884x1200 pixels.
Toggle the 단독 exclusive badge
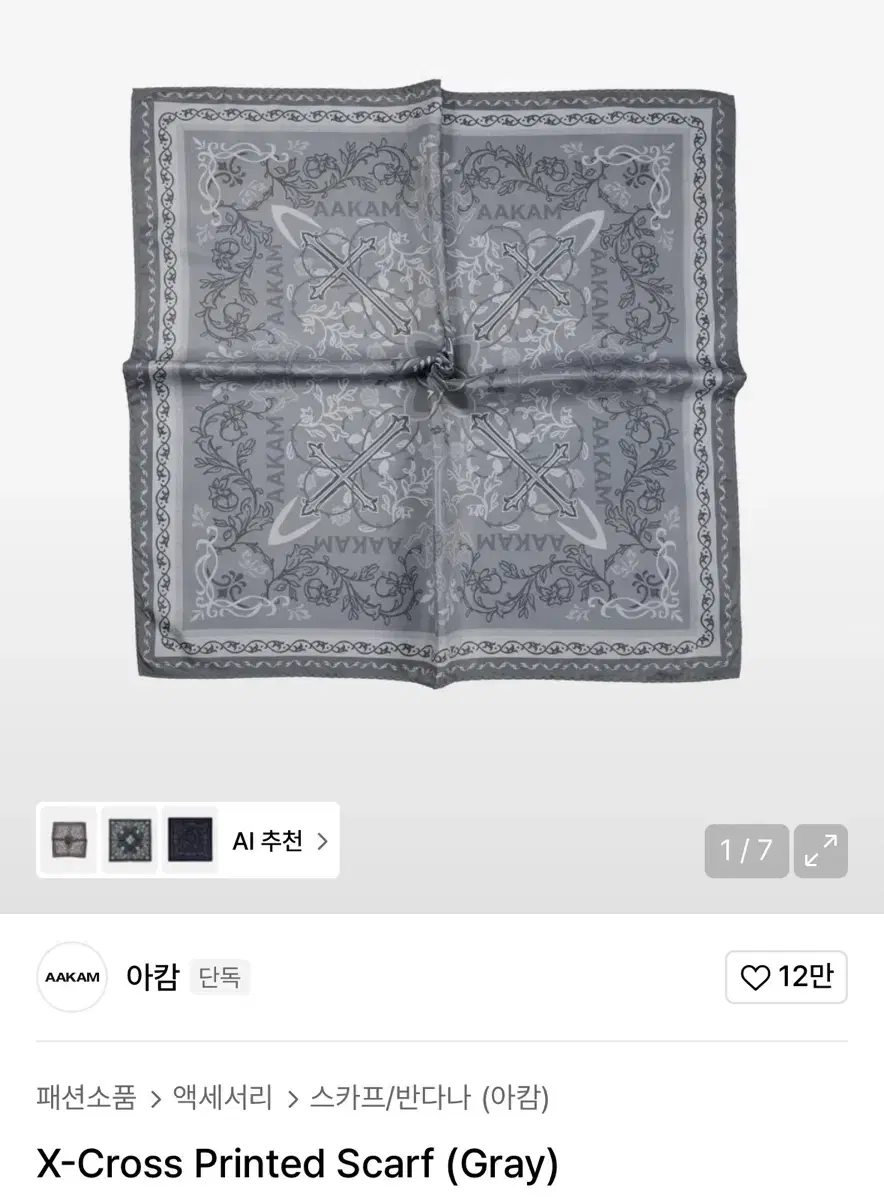219,977
